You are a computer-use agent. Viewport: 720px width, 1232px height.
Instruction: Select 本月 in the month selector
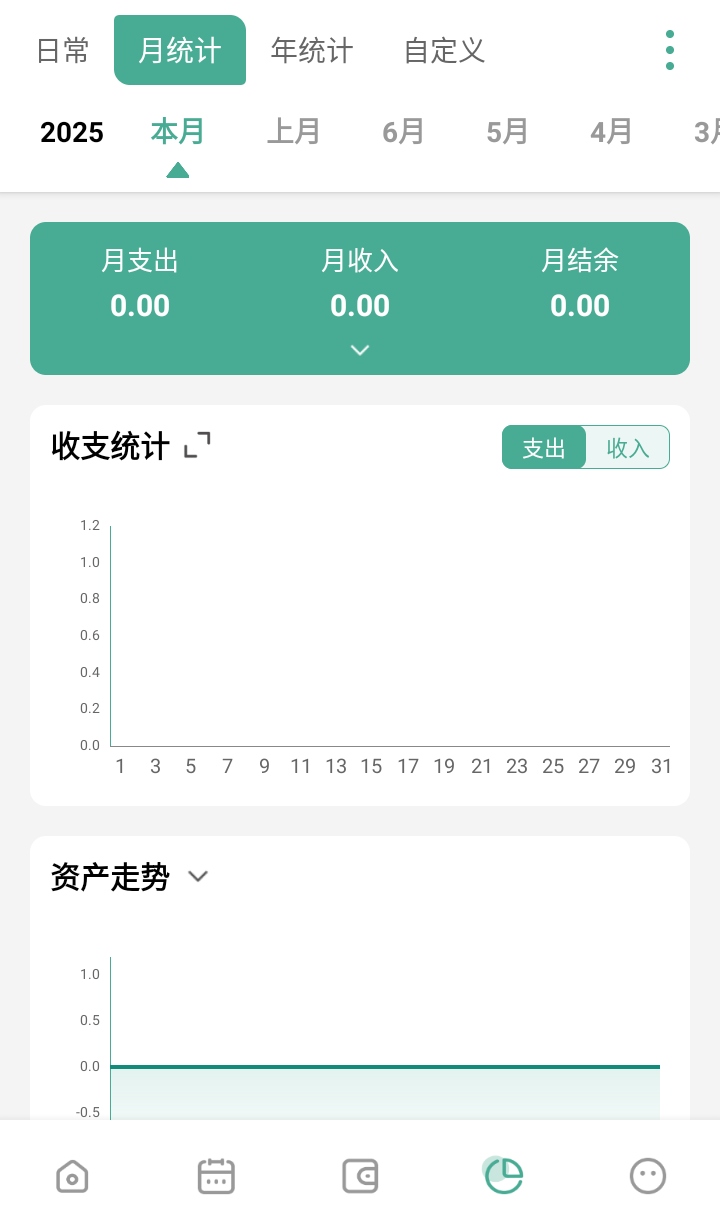click(x=178, y=132)
